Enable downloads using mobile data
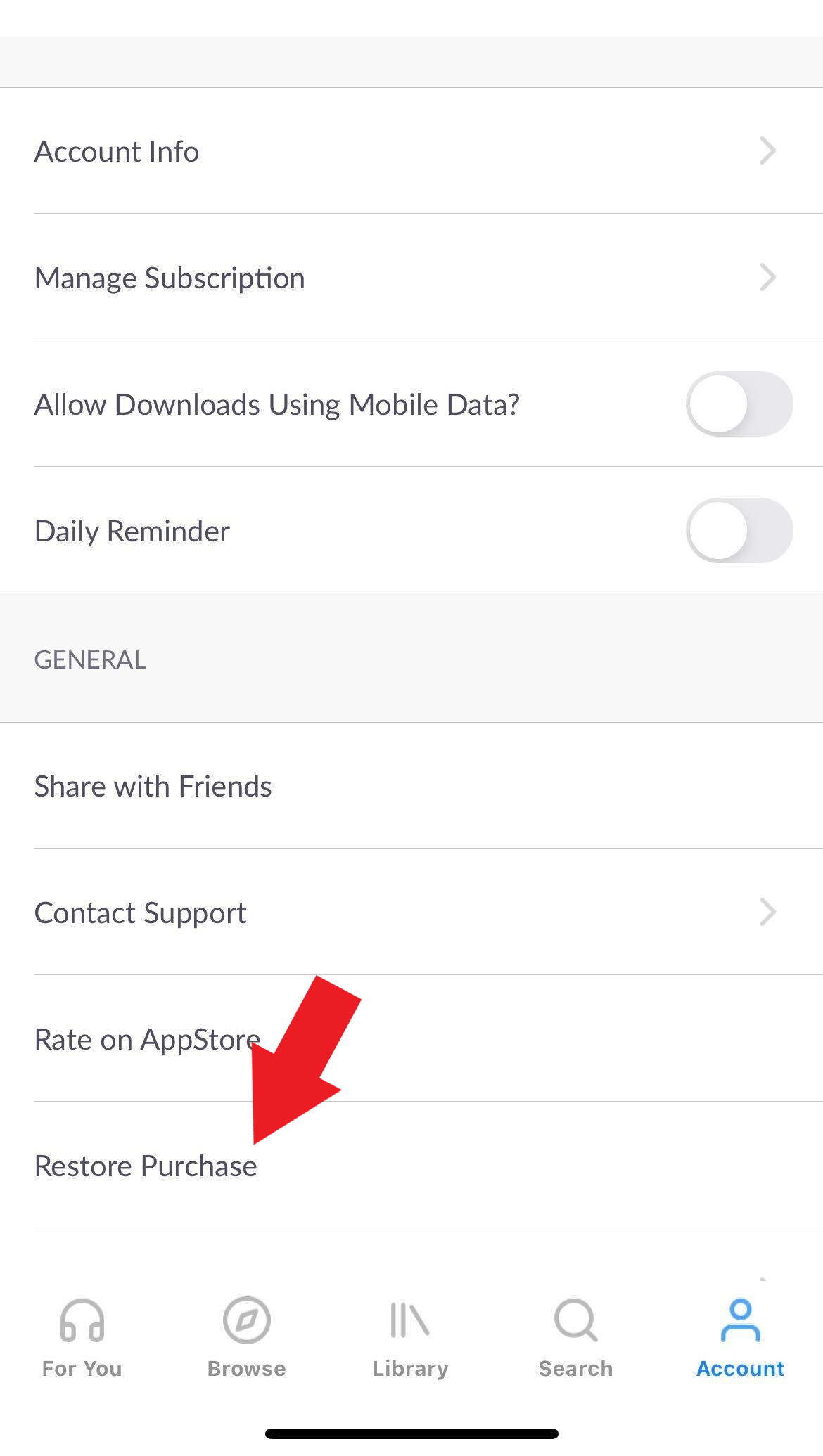Screen dimensions: 823x1456 pos(739,404)
